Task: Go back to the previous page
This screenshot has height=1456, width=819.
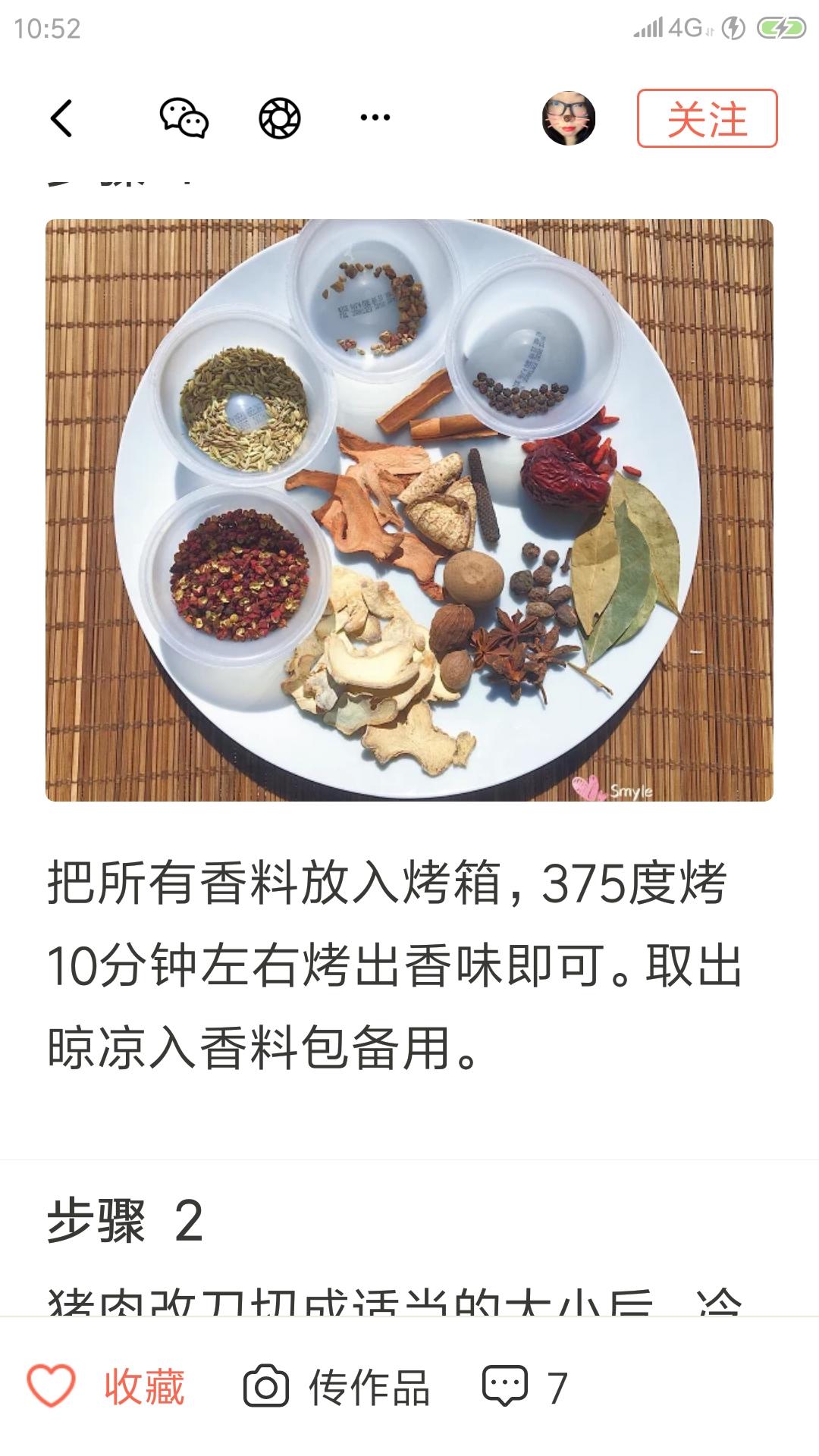Action: point(61,118)
